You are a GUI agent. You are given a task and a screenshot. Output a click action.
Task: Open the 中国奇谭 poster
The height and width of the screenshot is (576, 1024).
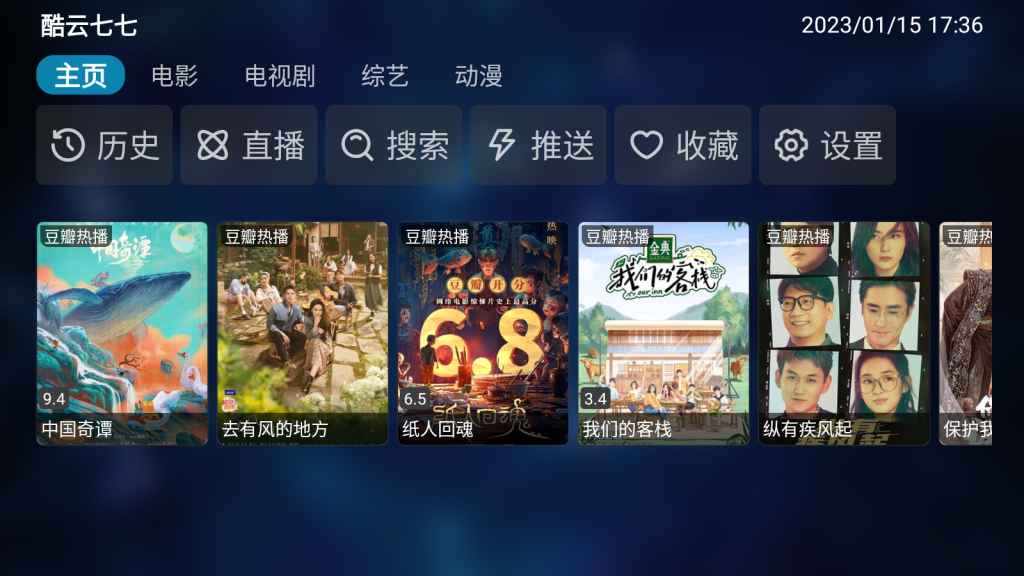coord(122,333)
